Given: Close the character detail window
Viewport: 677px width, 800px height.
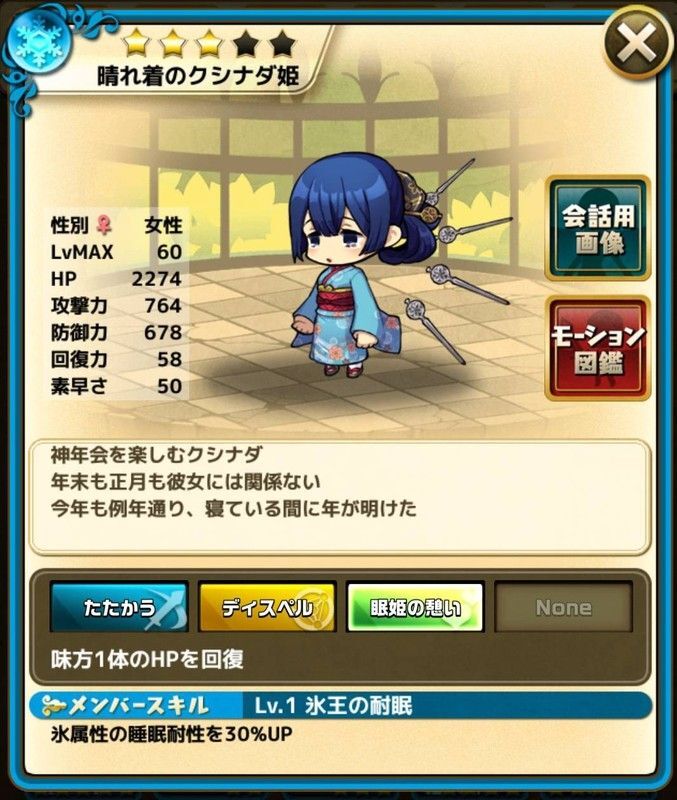Looking at the screenshot, I should click(635, 44).
